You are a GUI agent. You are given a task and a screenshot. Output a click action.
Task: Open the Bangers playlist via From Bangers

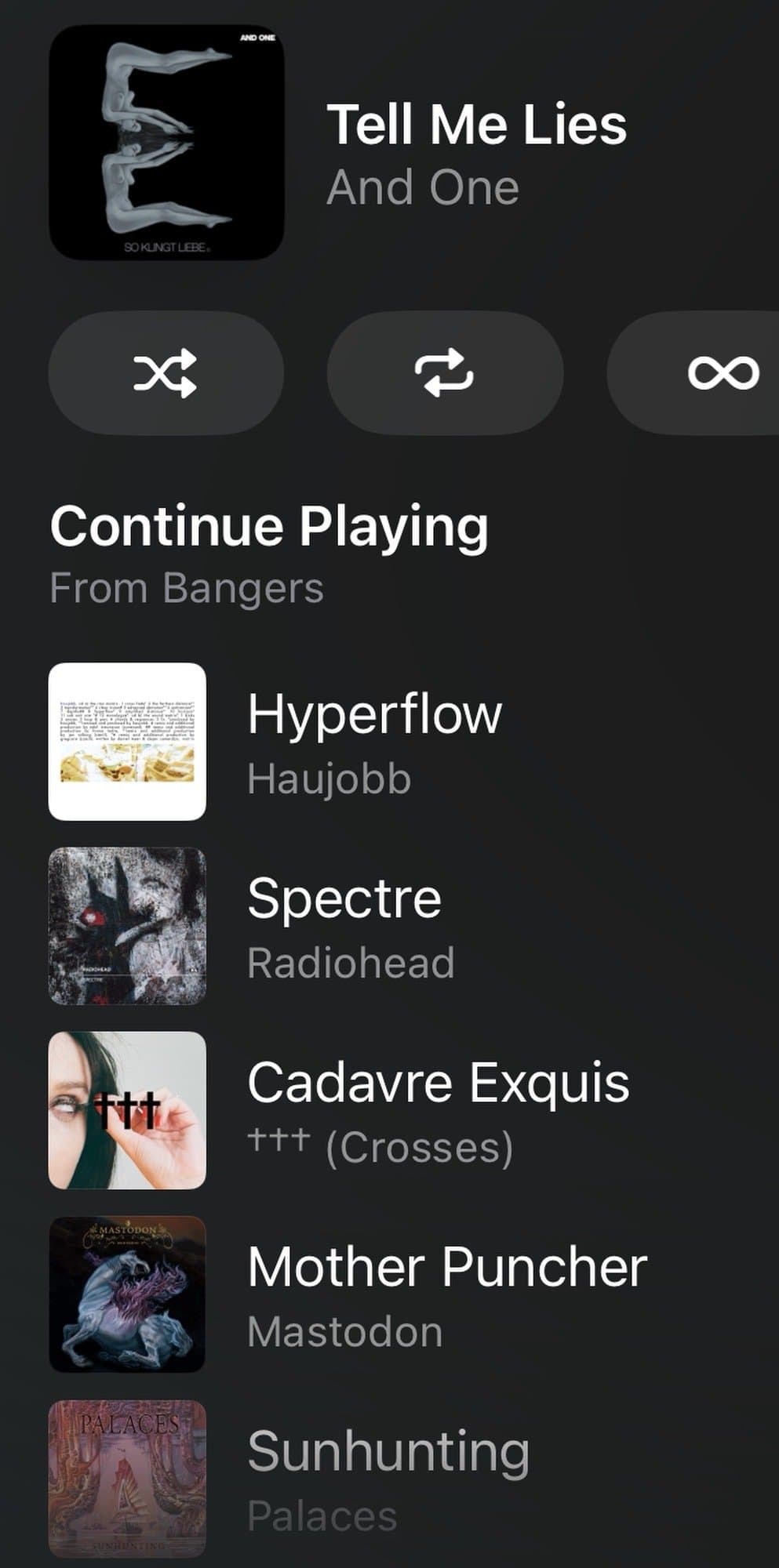coord(187,586)
